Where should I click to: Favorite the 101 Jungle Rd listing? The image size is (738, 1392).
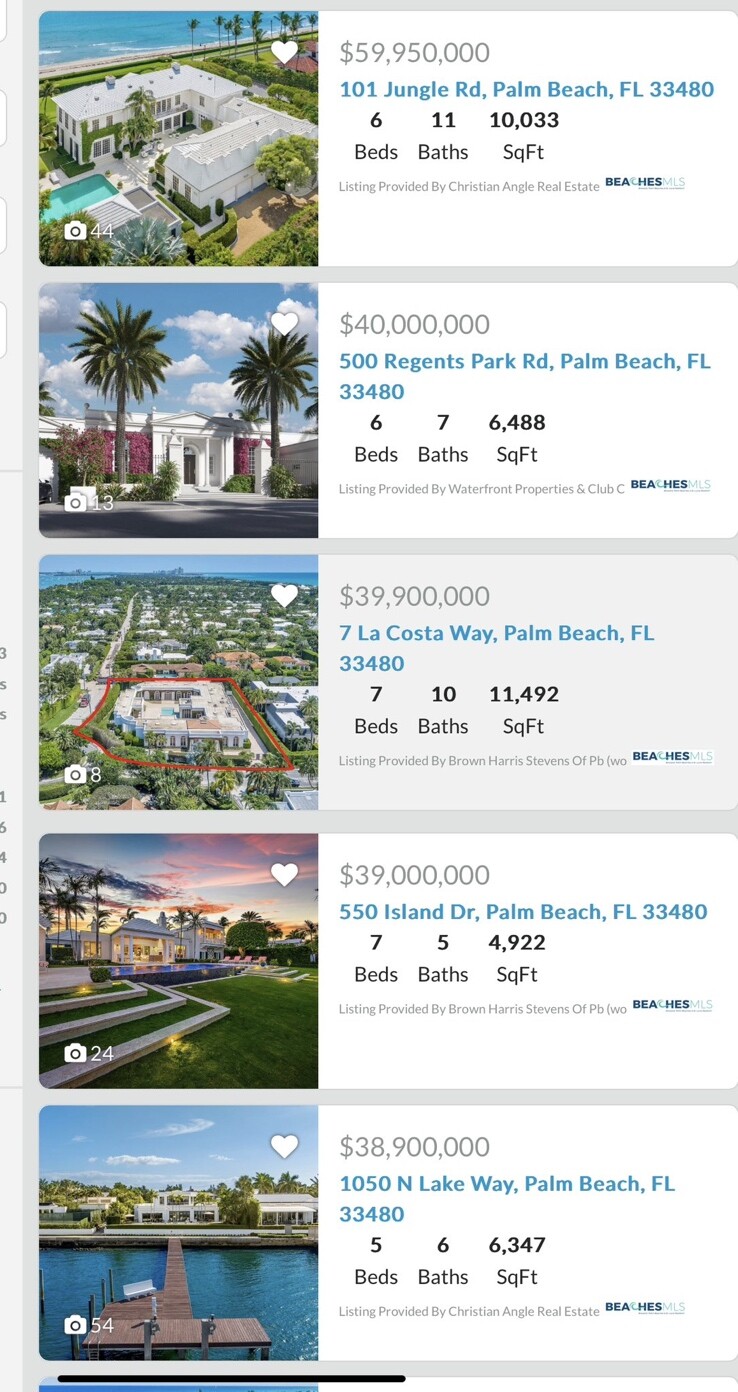pos(285,52)
